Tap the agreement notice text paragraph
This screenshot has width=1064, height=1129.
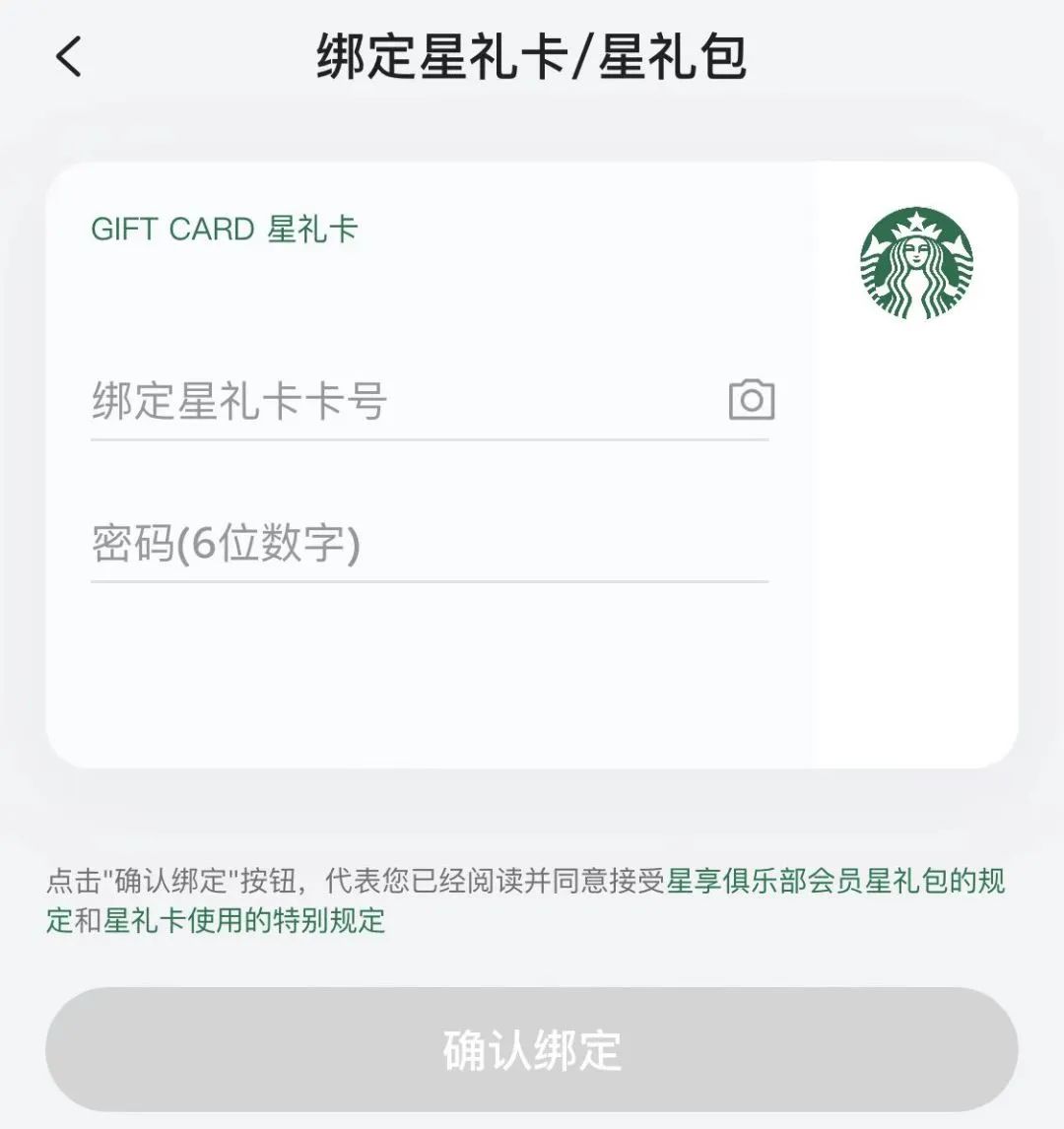coord(394,901)
